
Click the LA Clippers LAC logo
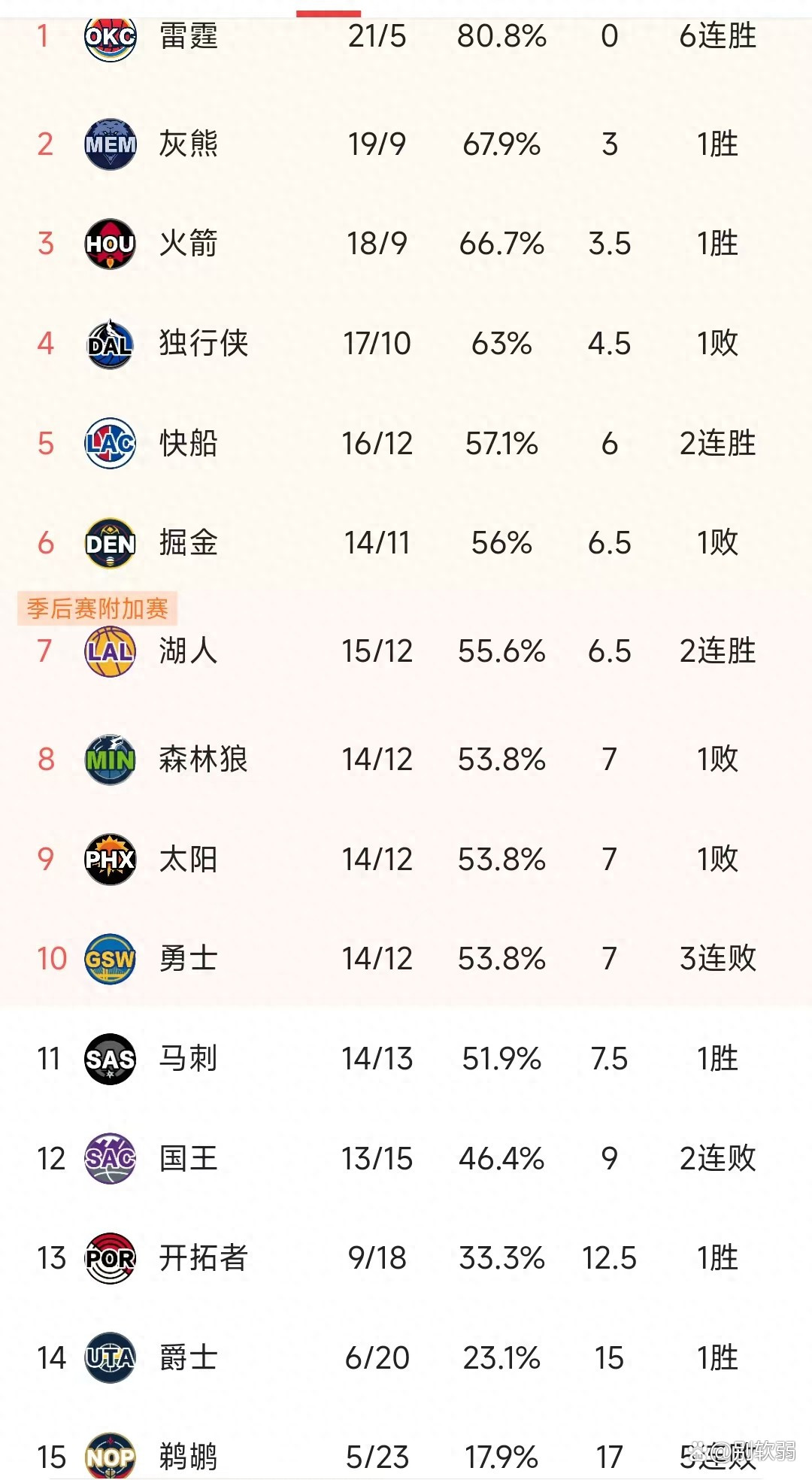click(x=111, y=444)
